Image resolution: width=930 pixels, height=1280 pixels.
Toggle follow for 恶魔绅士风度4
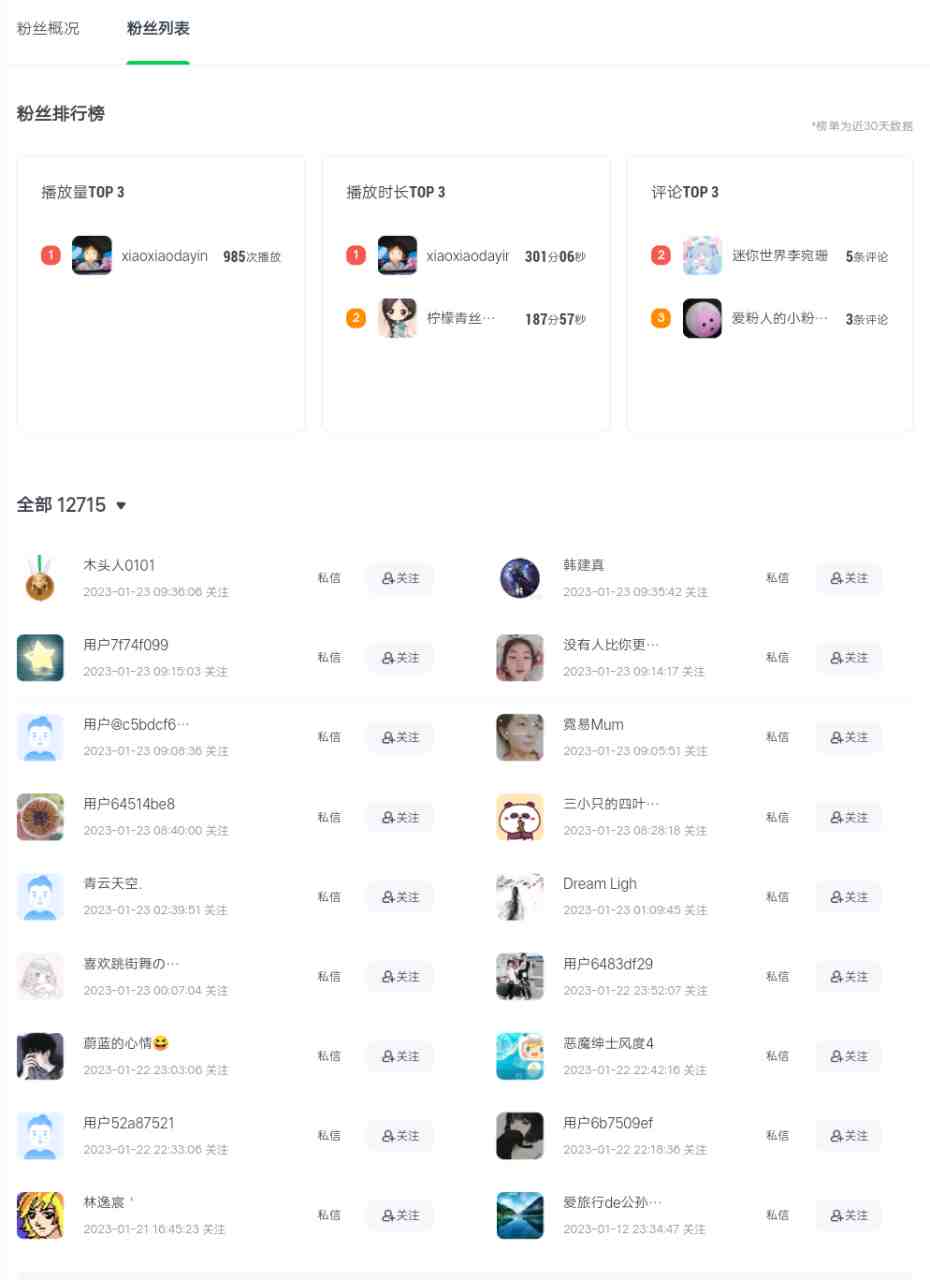click(x=849, y=1056)
